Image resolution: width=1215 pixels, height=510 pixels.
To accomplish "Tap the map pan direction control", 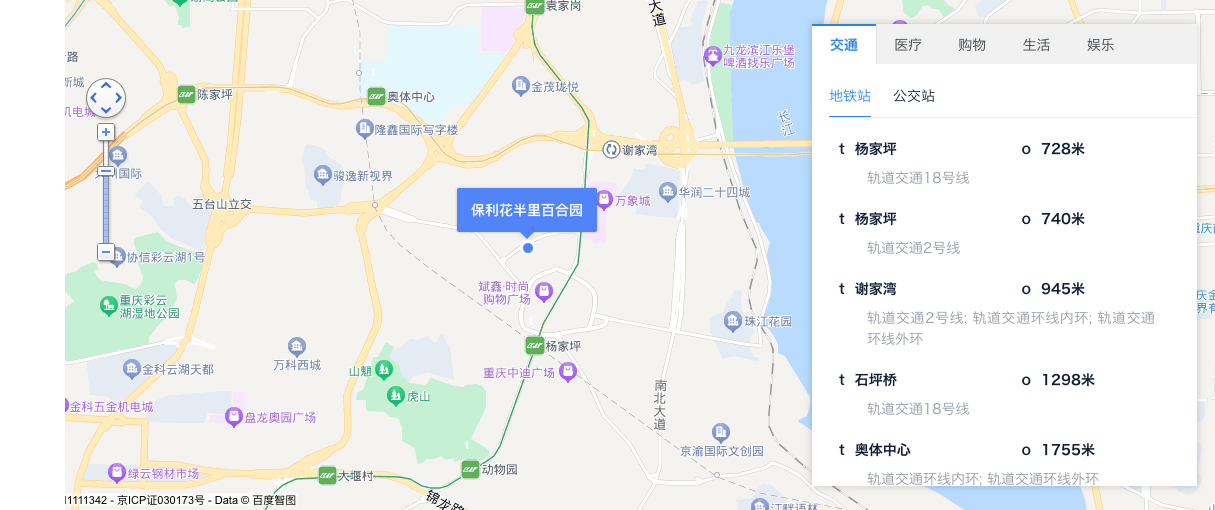I will (x=106, y=98).
